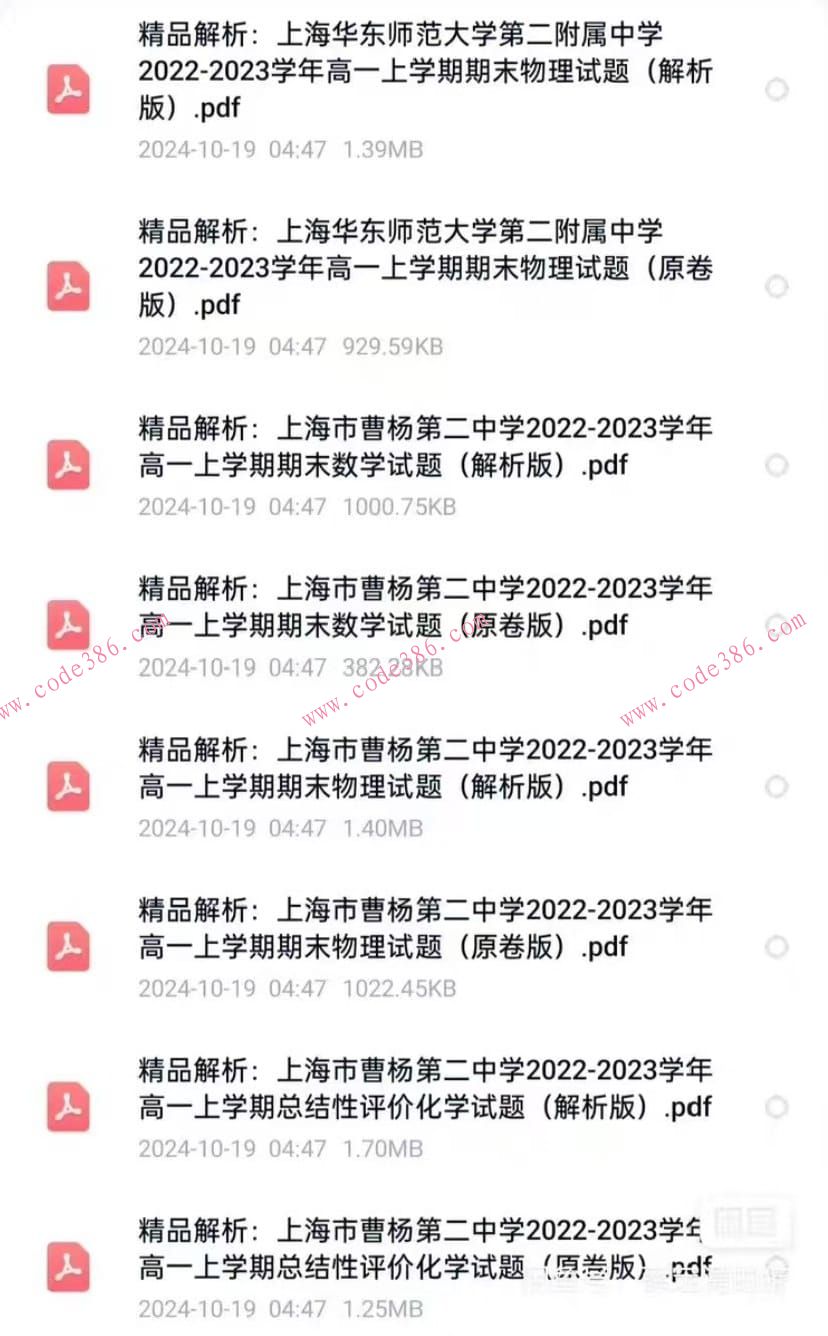Click the PDF icon next to 曹杨第二中学数学原卷版
Image resolution: width=828 pixels, height=1336 pixels.
tap(66, 625)
